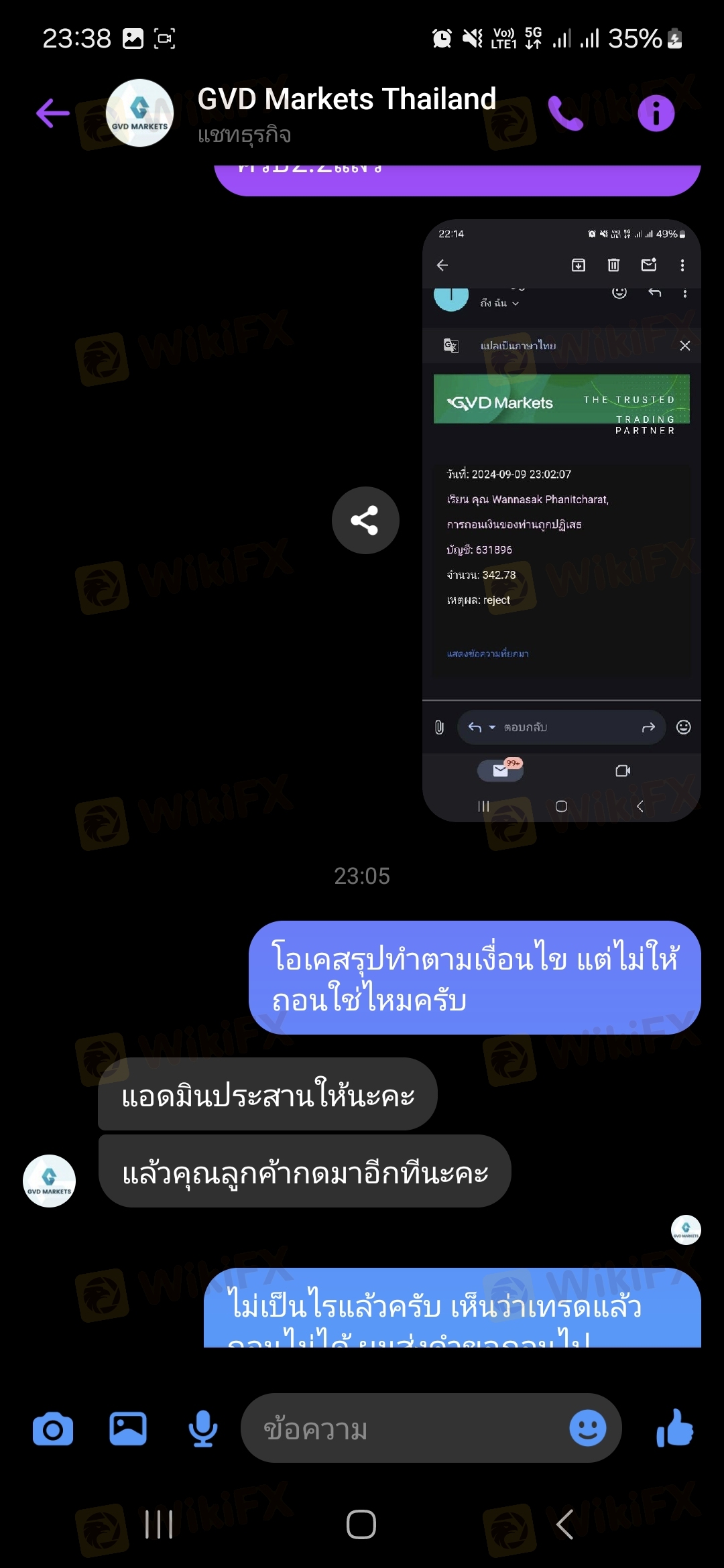Go back from the GVD Markets chat

pos(53,113)
